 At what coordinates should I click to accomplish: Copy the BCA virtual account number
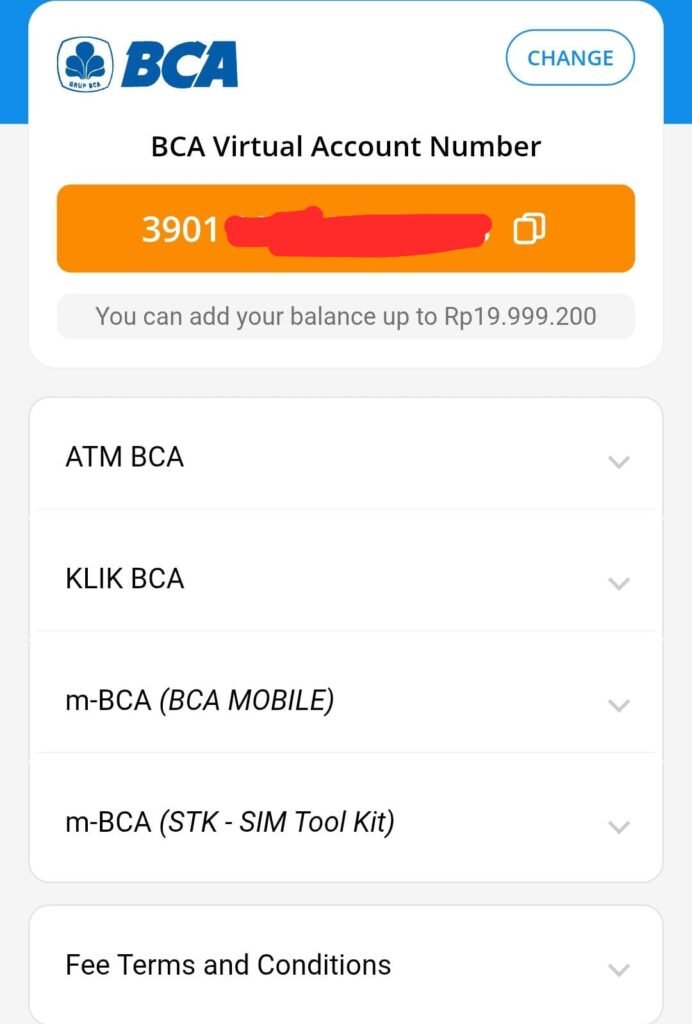coord(528,230)
